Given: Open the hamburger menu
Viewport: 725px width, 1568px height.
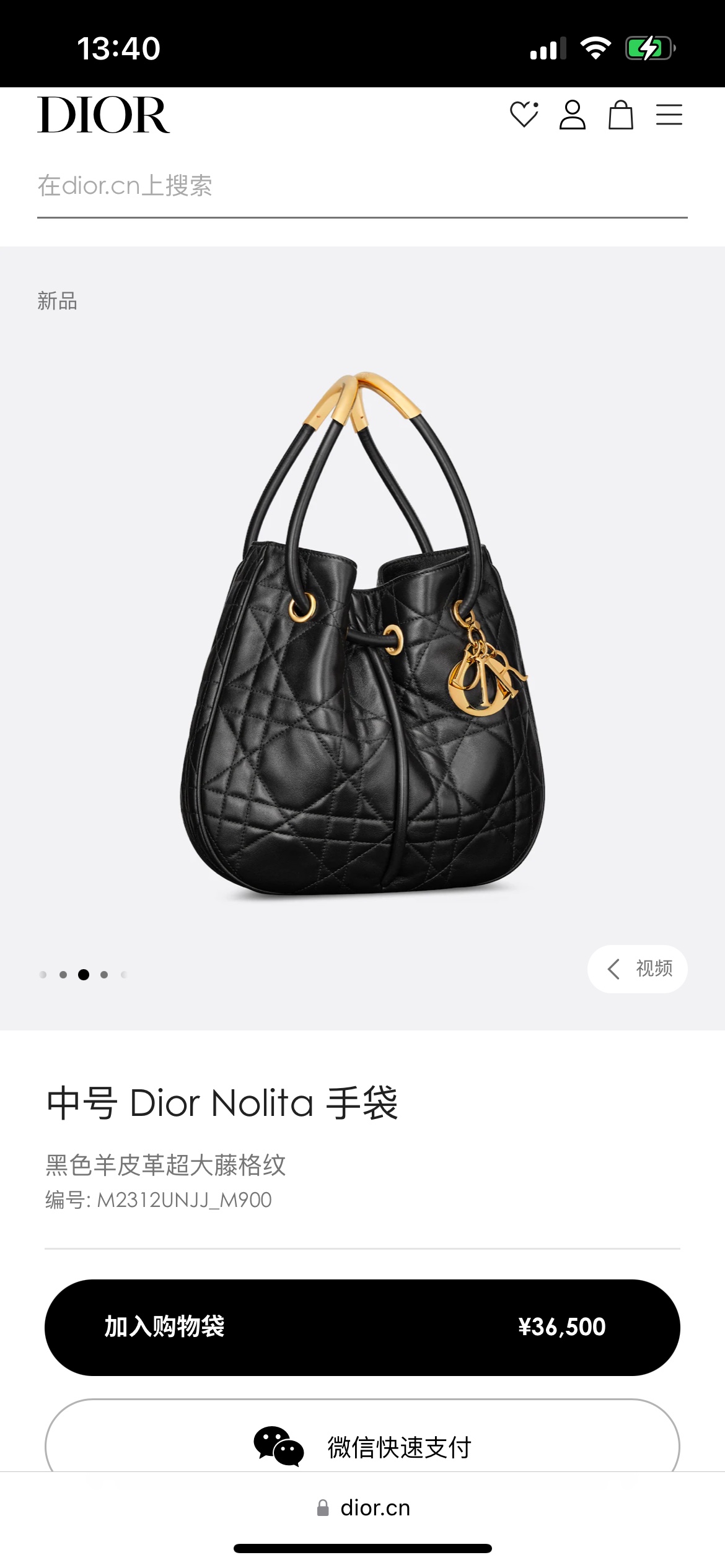Looking at the screenshot, I should pos(669,115).
